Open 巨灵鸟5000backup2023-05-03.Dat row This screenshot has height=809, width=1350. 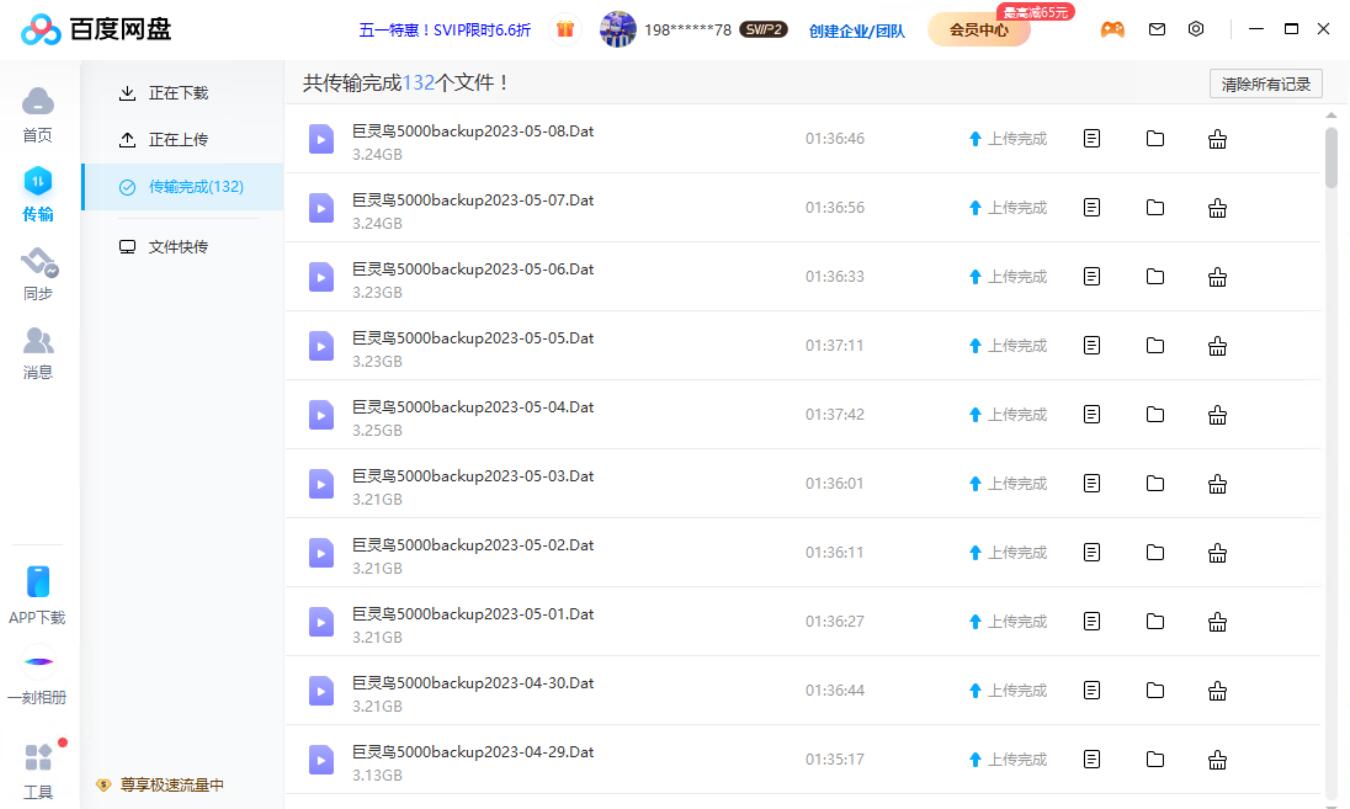[473, 476]
